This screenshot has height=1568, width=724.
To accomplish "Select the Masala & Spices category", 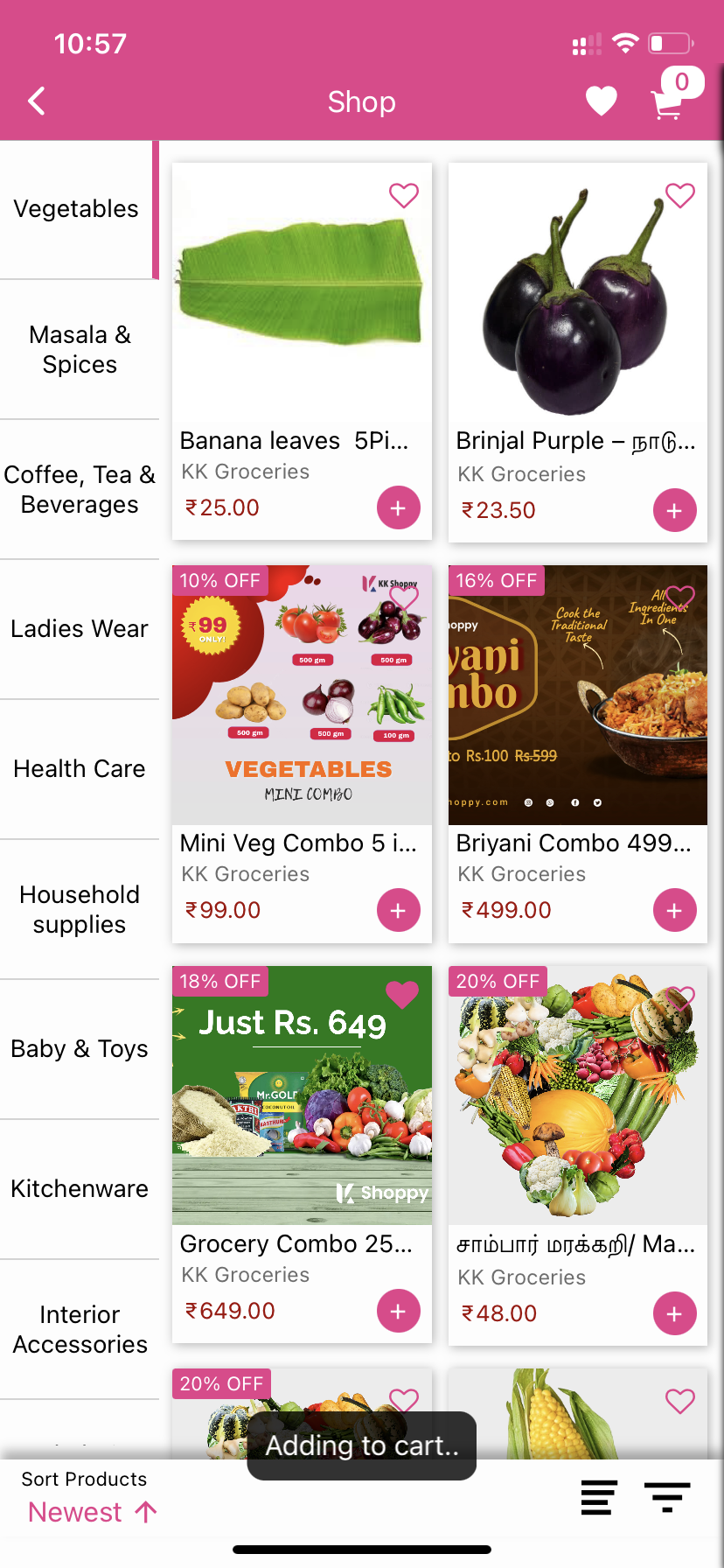I will click(x=80, y=349).
